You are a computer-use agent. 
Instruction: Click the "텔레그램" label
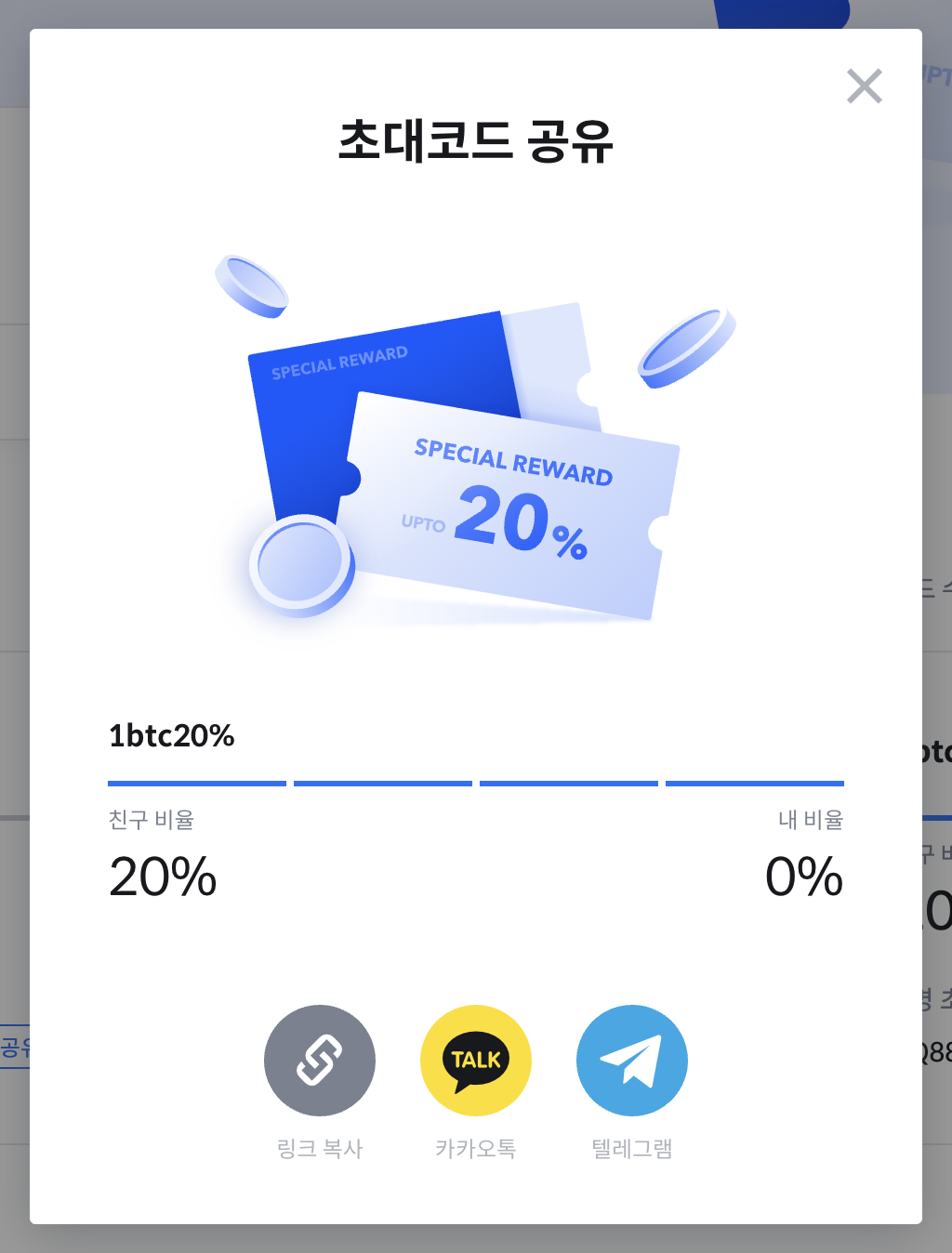pos(631,1149)
